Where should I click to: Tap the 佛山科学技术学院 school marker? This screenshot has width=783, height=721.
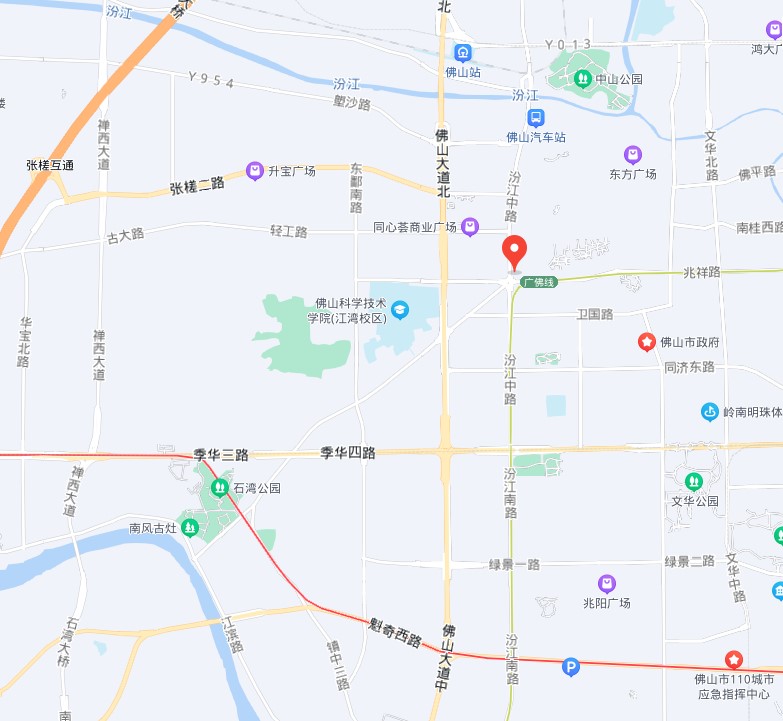[400, 310]
